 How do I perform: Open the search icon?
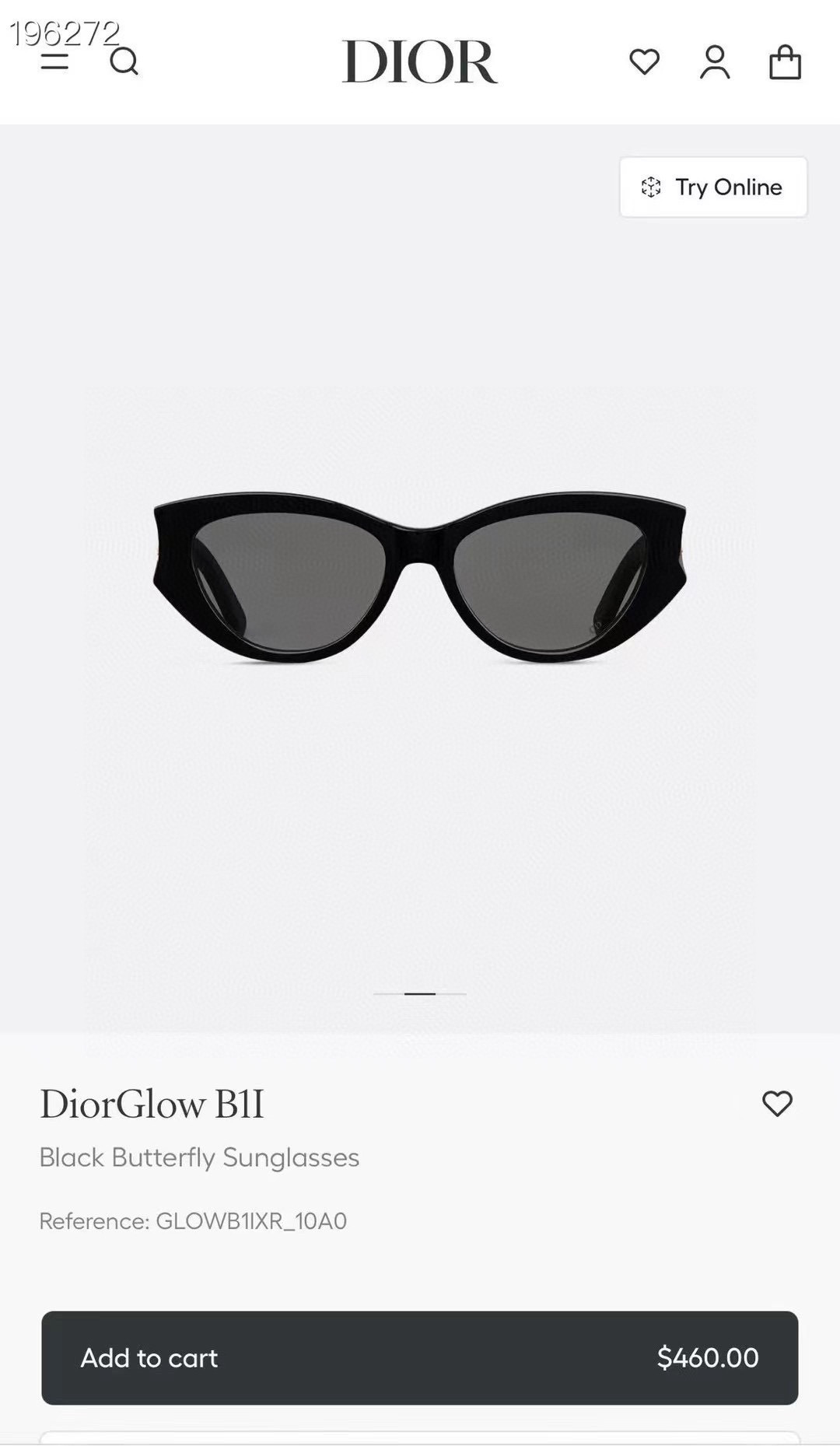click(x=124, y=61)
